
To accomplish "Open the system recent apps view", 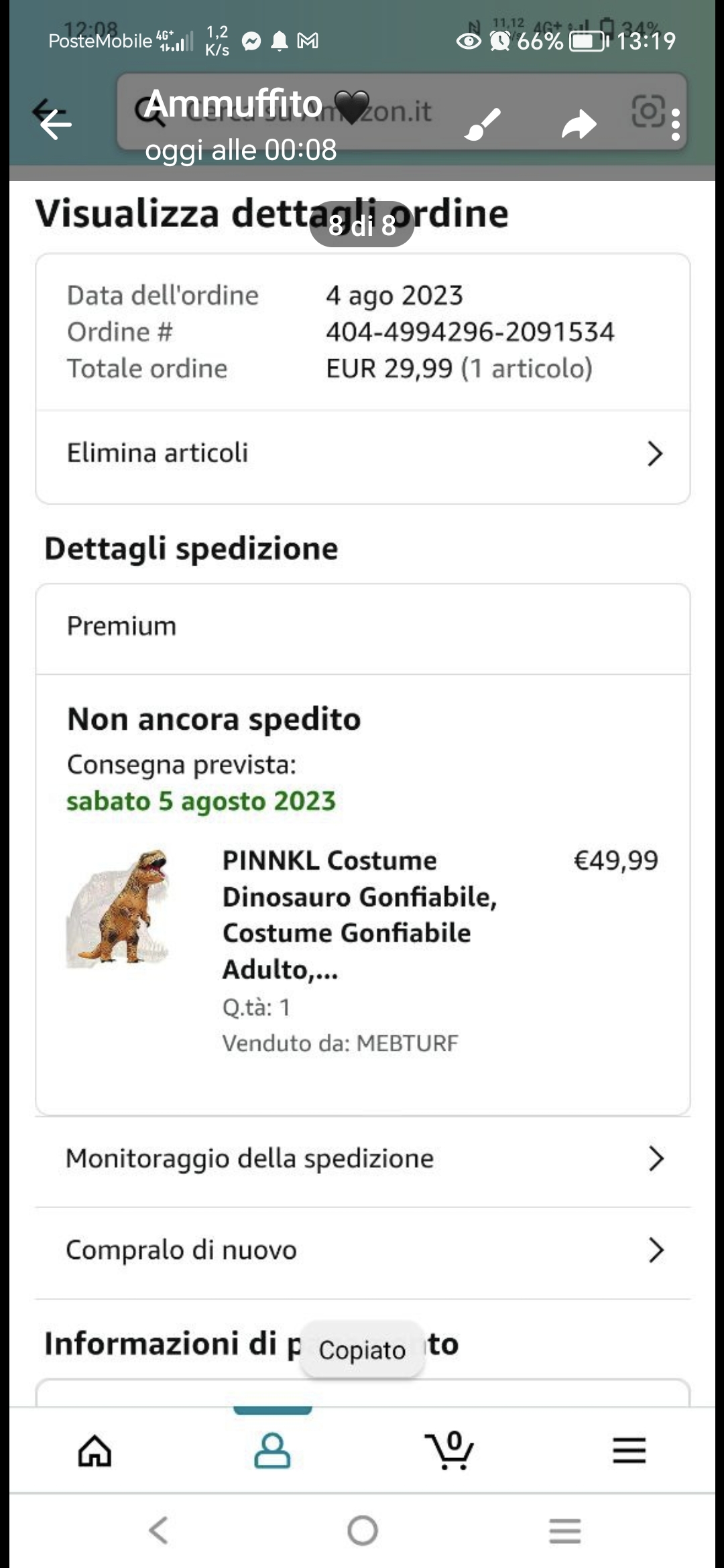I will pos(564,1530).
